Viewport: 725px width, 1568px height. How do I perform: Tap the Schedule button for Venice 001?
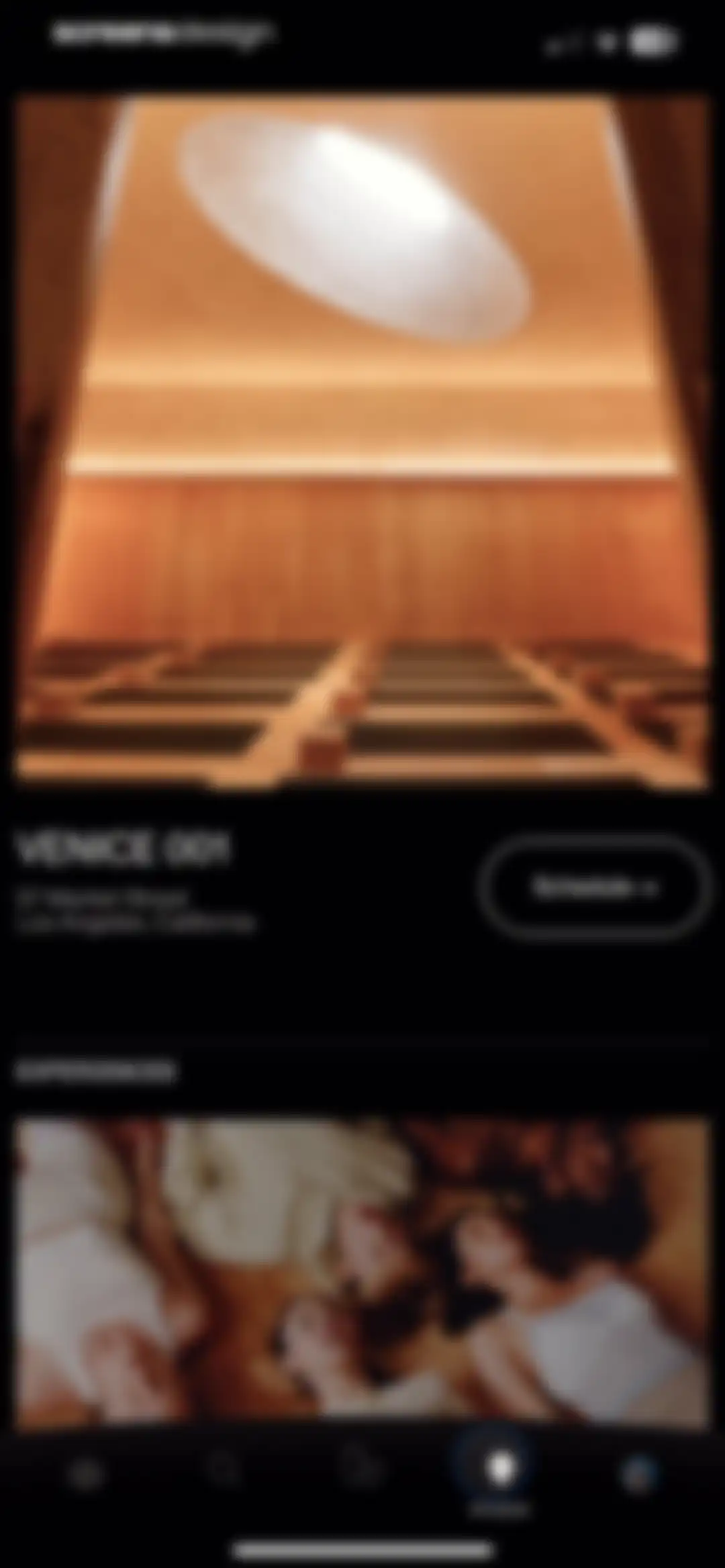595,887
